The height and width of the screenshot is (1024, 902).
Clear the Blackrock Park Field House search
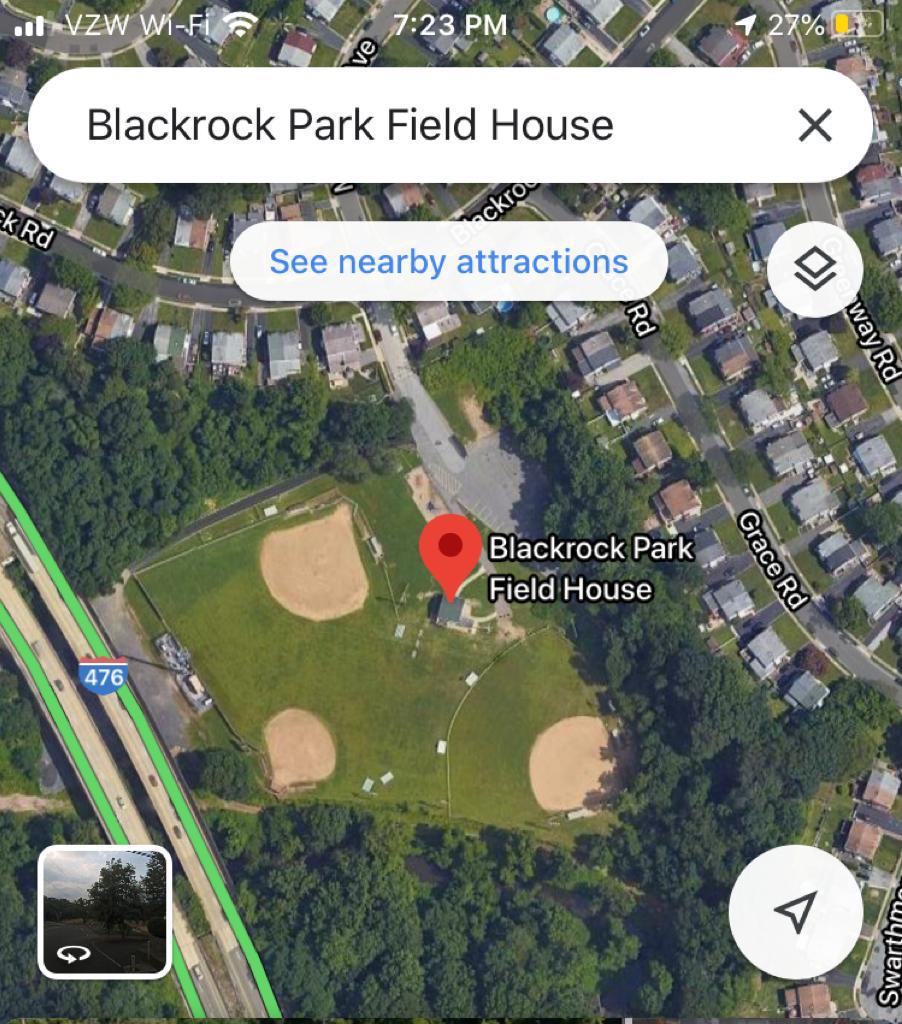815,126
